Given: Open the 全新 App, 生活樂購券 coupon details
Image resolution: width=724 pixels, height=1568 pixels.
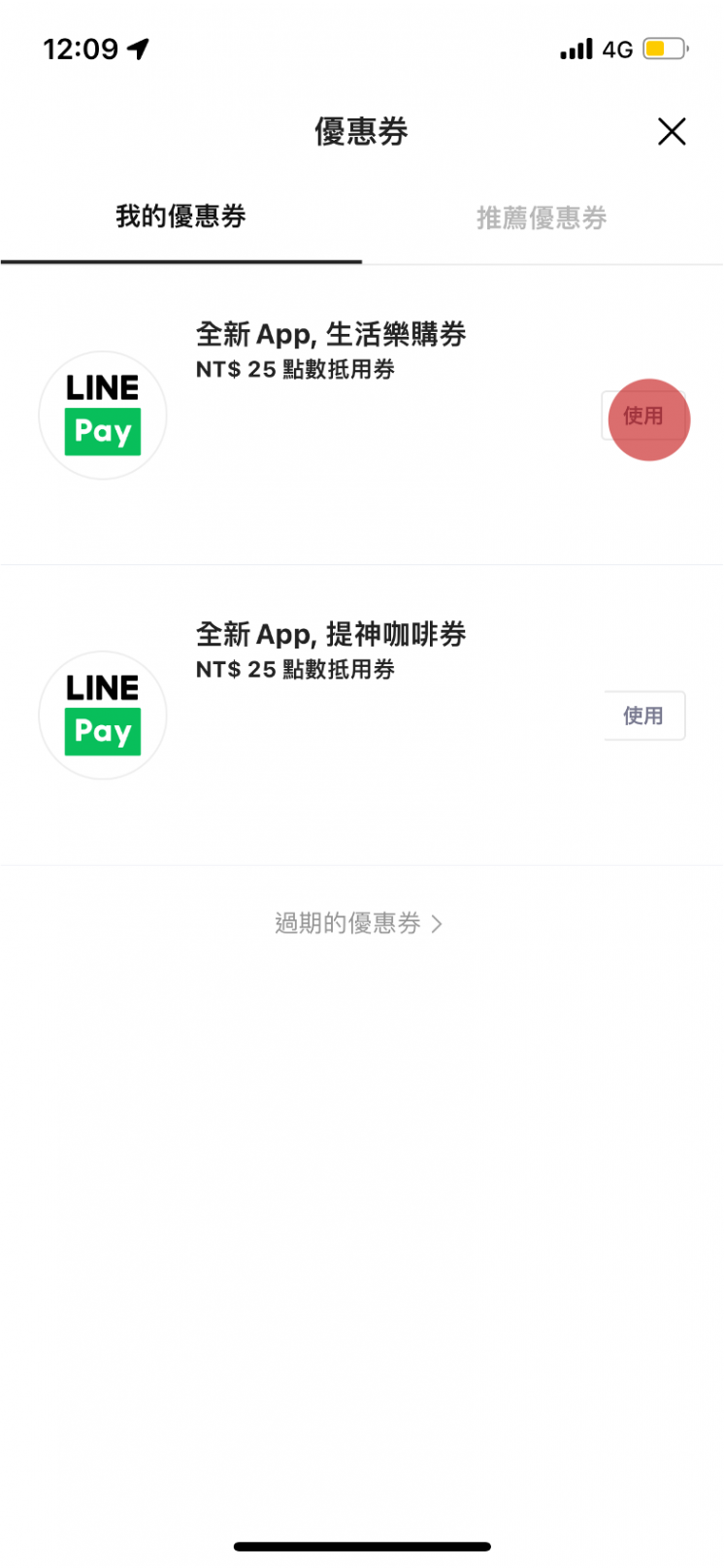Looking at the screenshot, I should pyautogui.click(x=329, y=334).
